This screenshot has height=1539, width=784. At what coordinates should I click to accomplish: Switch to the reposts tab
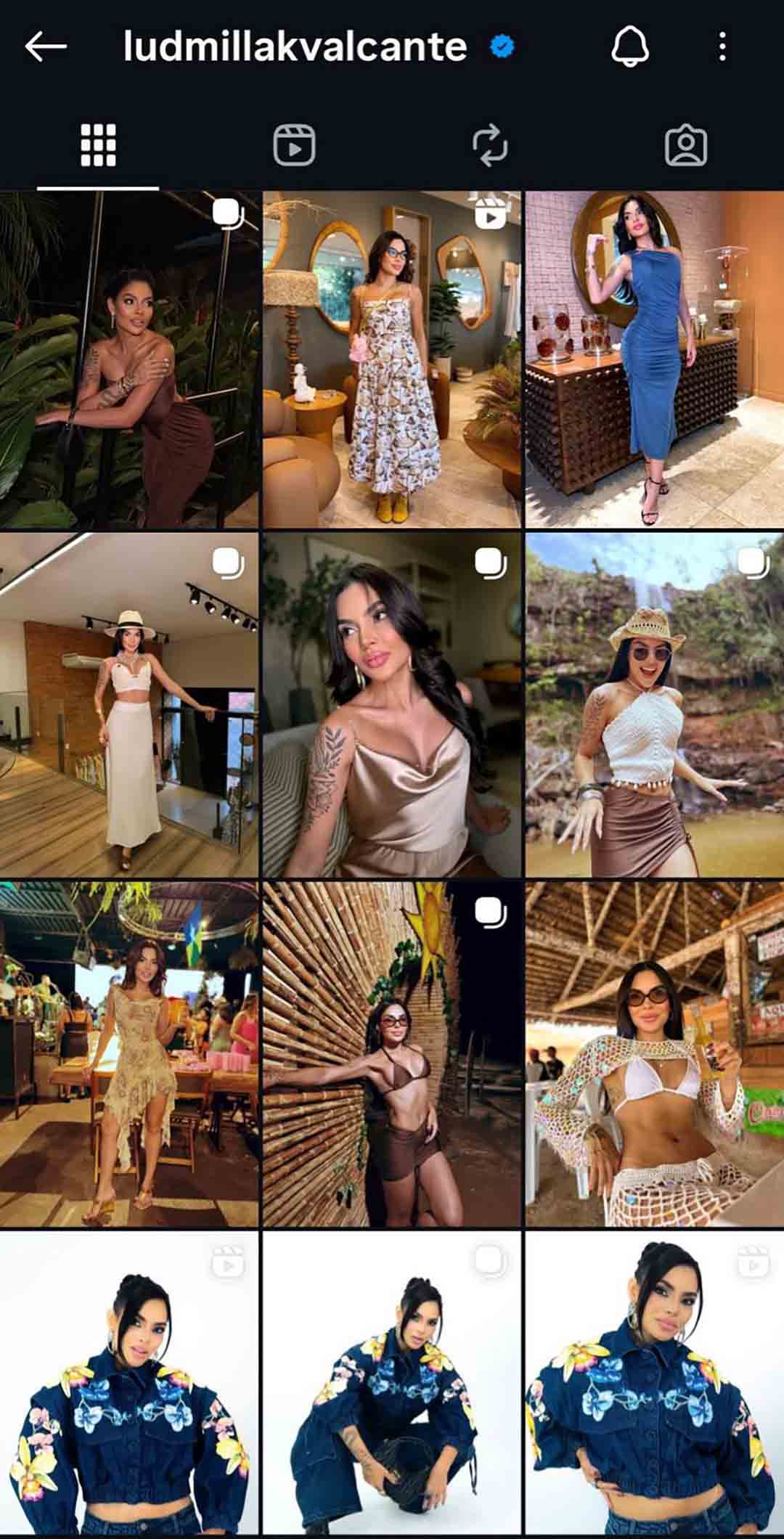pyautogui.click(x=490, y=145)
